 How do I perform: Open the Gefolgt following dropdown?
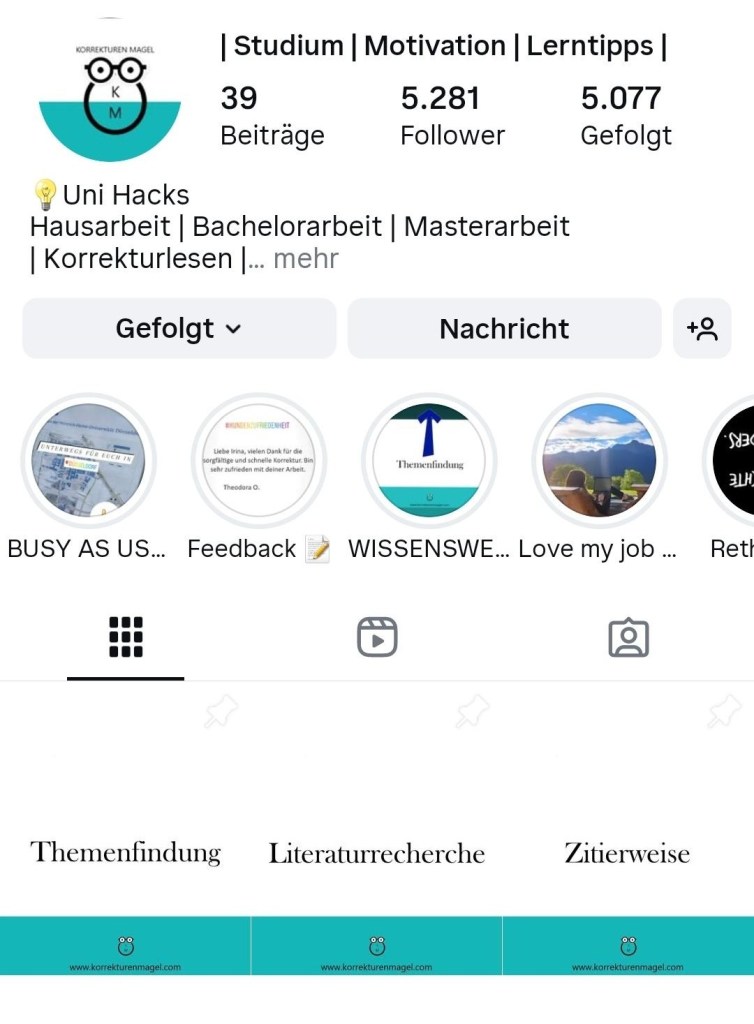(179, 328)
